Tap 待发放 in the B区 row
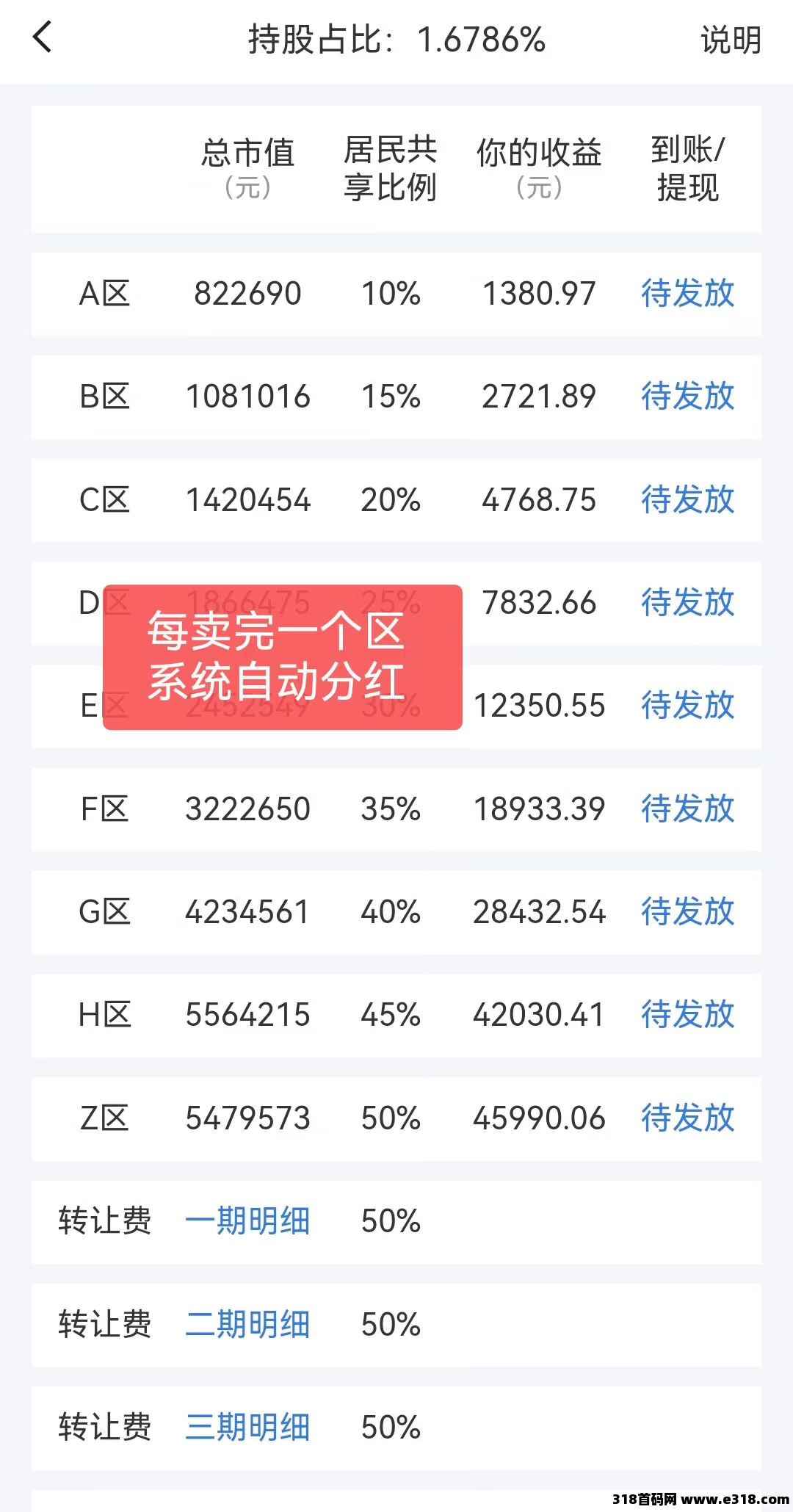This screenshot has width=793, height=1512. 687,397
